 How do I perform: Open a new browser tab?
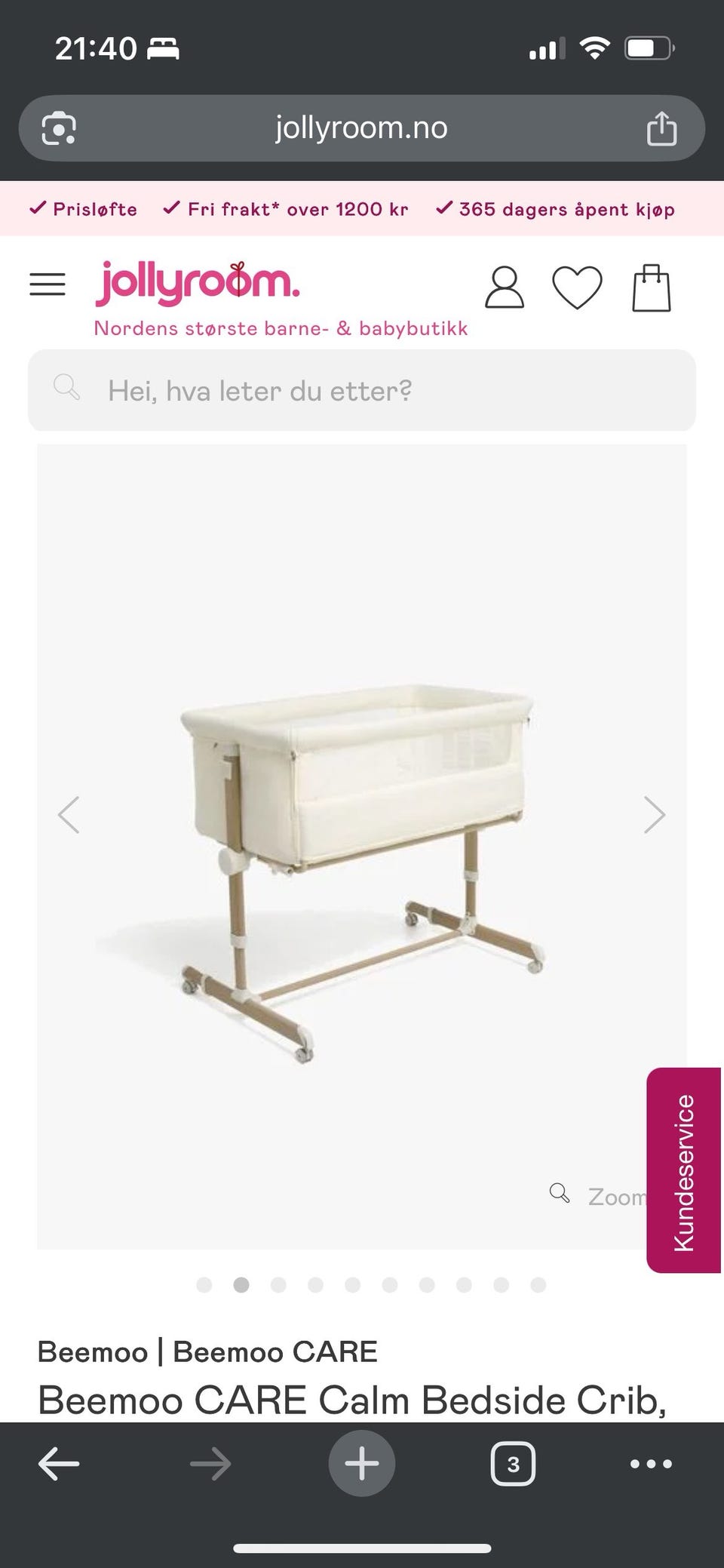(361, 1463)
